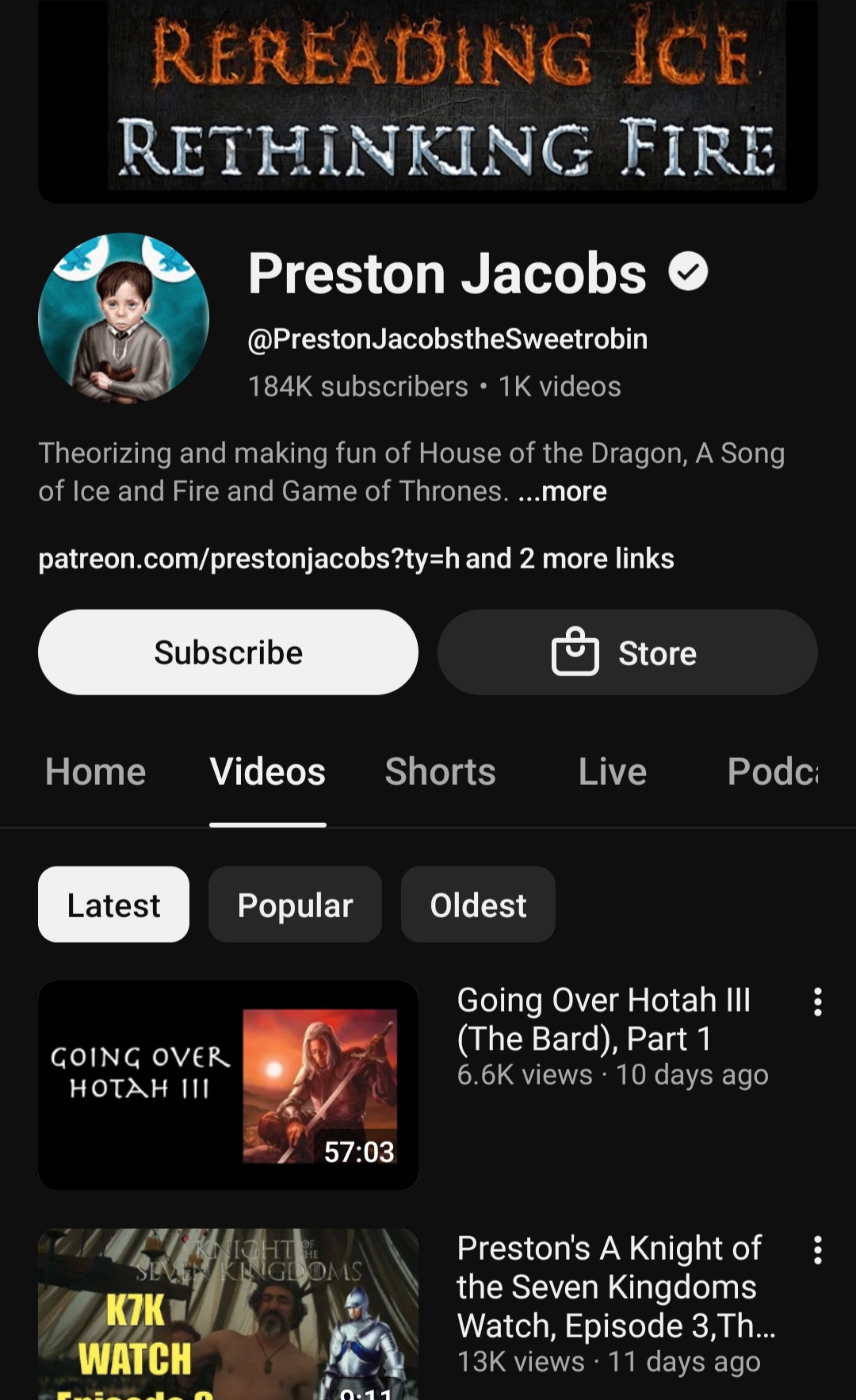Open options for Going Over Hotah III
This screenshot has height=1400, width=856.
[x=817, y=1002]
